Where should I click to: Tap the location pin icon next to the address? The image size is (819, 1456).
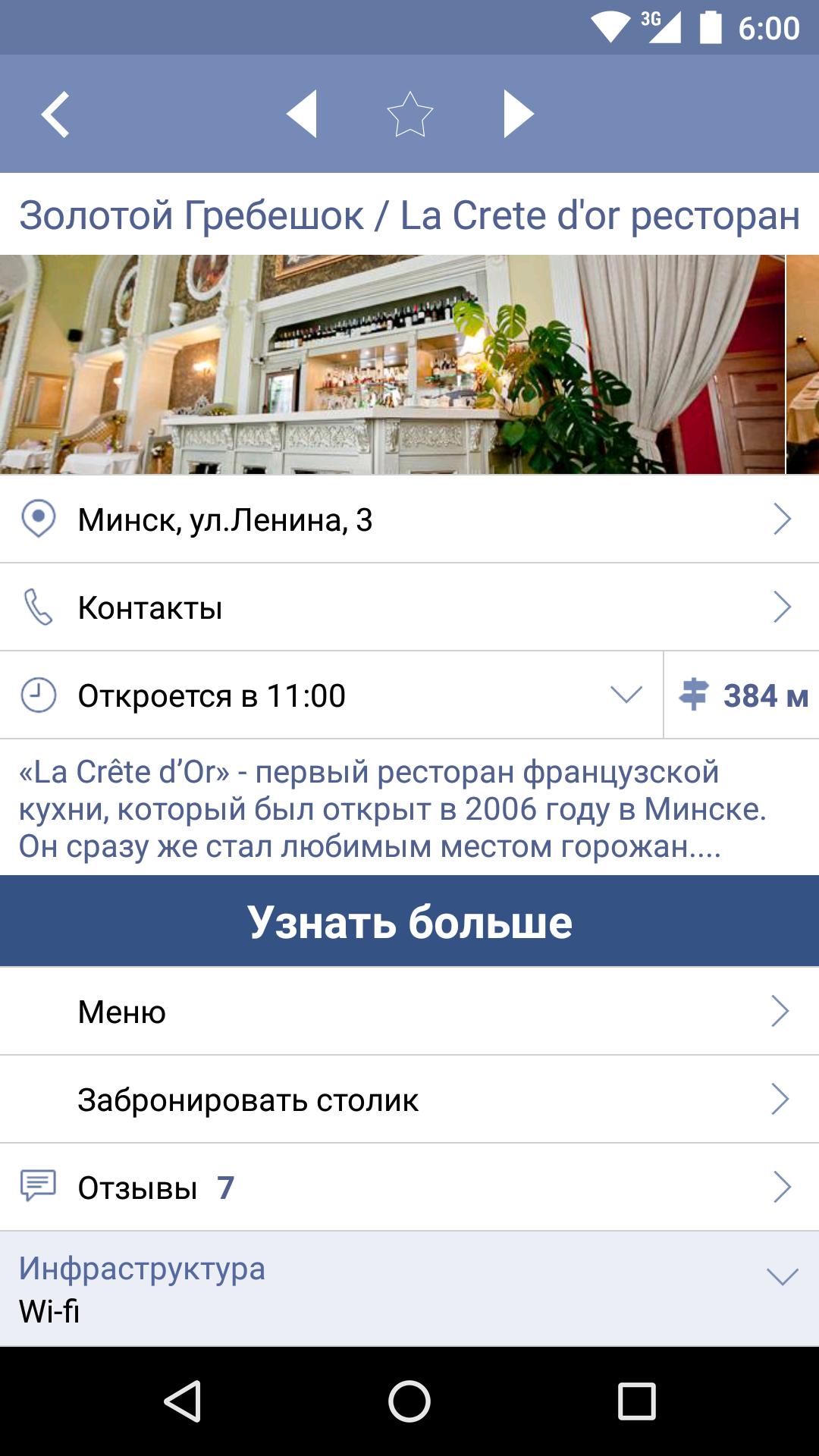click(x=38, y=519)
